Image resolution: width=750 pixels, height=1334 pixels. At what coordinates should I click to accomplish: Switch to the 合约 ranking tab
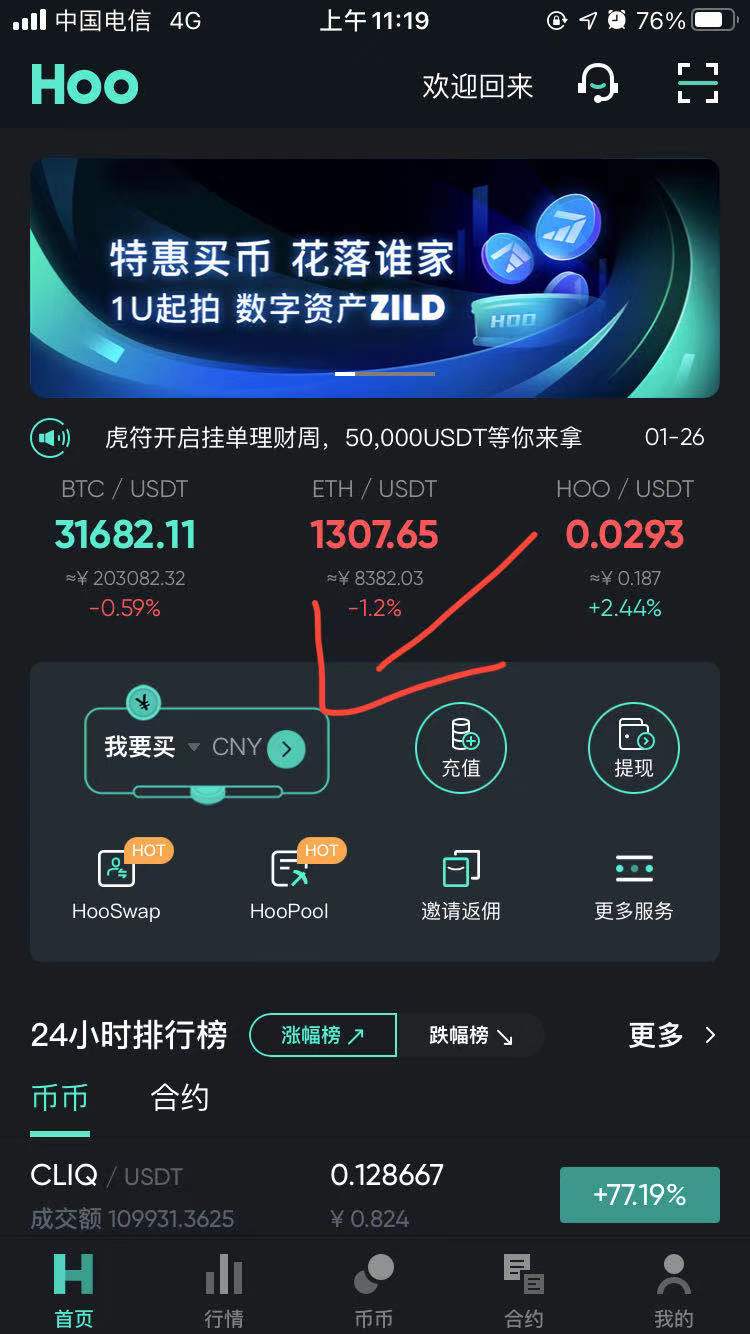pyautogui.click(x=180, y=1098)
